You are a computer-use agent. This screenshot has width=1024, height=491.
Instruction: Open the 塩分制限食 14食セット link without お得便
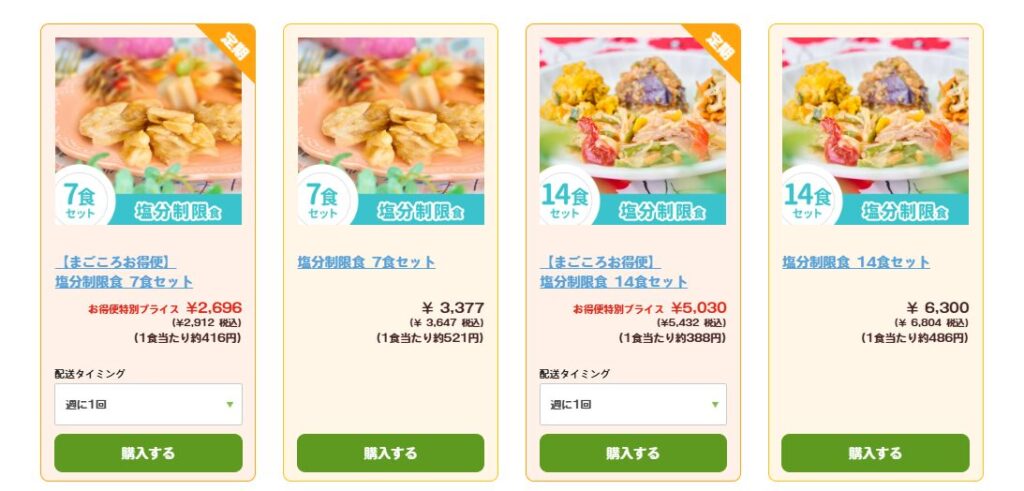point(856,262)
